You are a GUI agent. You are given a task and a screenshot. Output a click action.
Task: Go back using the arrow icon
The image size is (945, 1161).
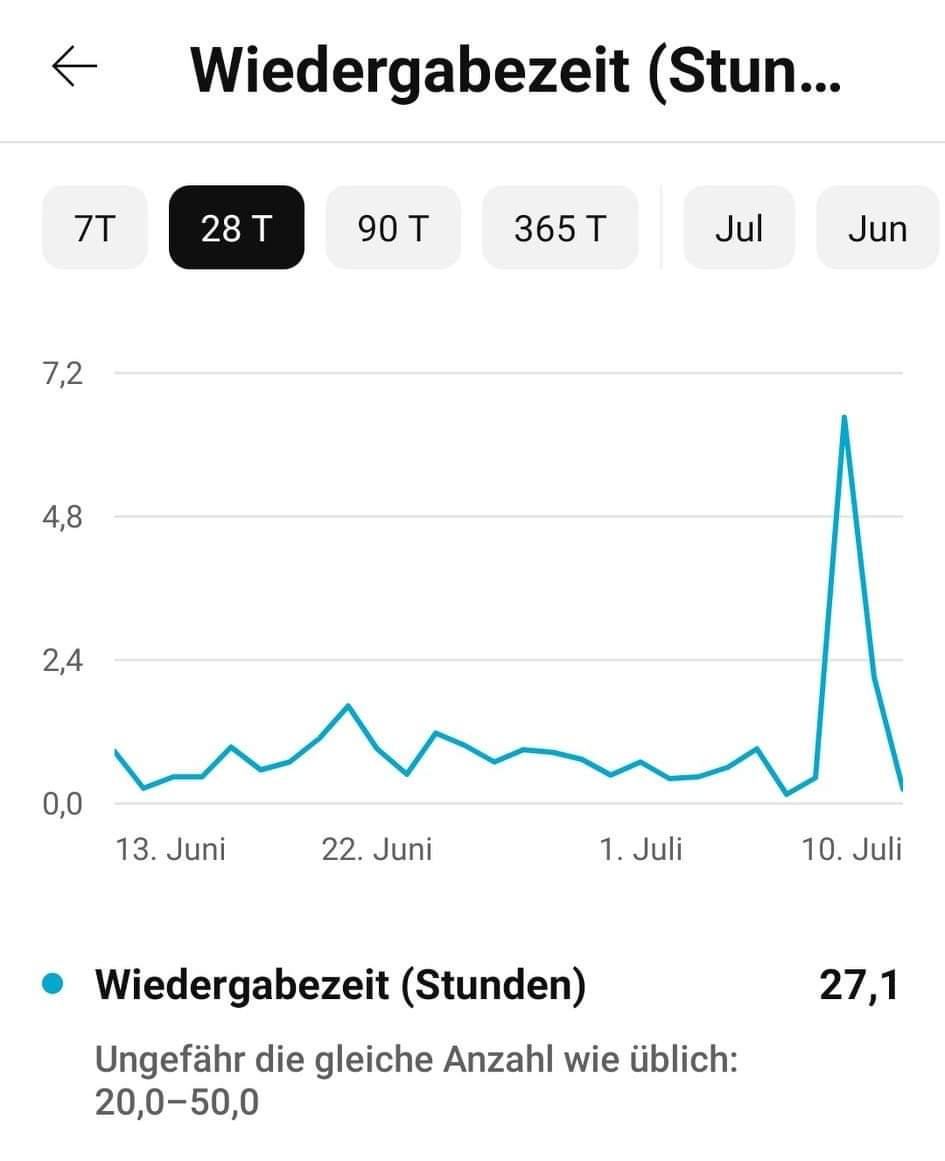pyautogui.click(x=74, y=68)
